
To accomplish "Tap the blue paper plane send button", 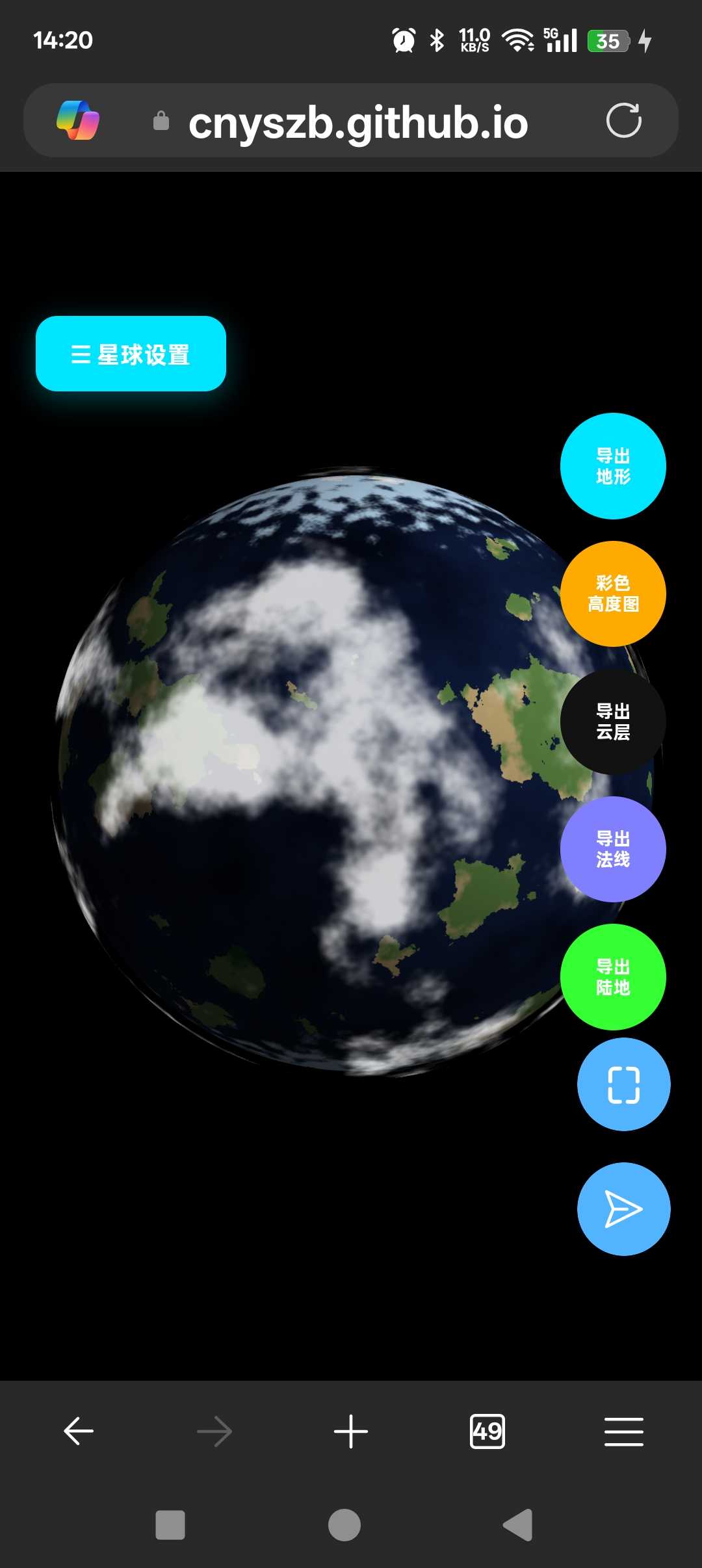I will click(623, 1209).
